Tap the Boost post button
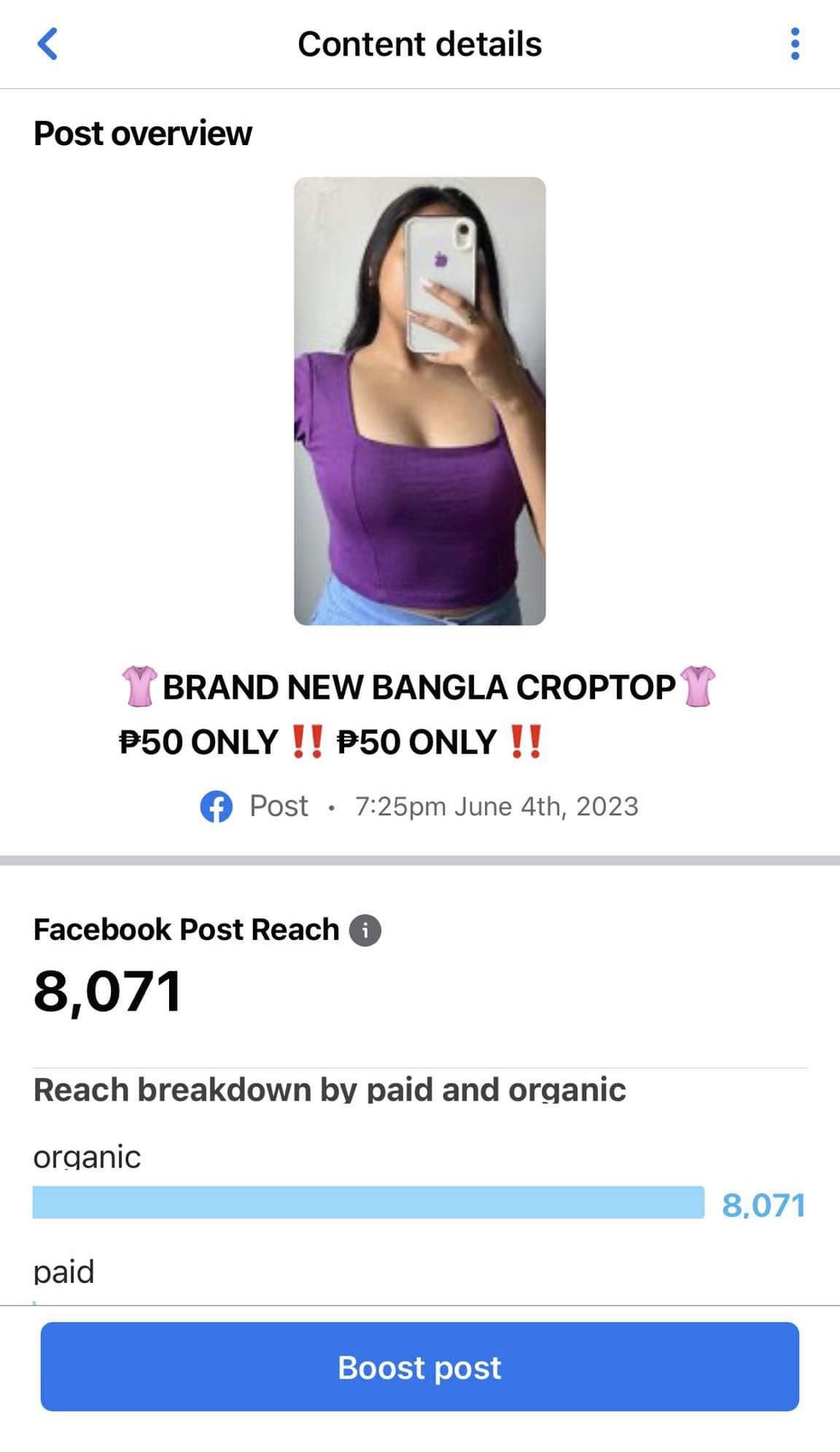Image resolution: width=840 pixels, height=1452 pixels. click(419, 1367)
